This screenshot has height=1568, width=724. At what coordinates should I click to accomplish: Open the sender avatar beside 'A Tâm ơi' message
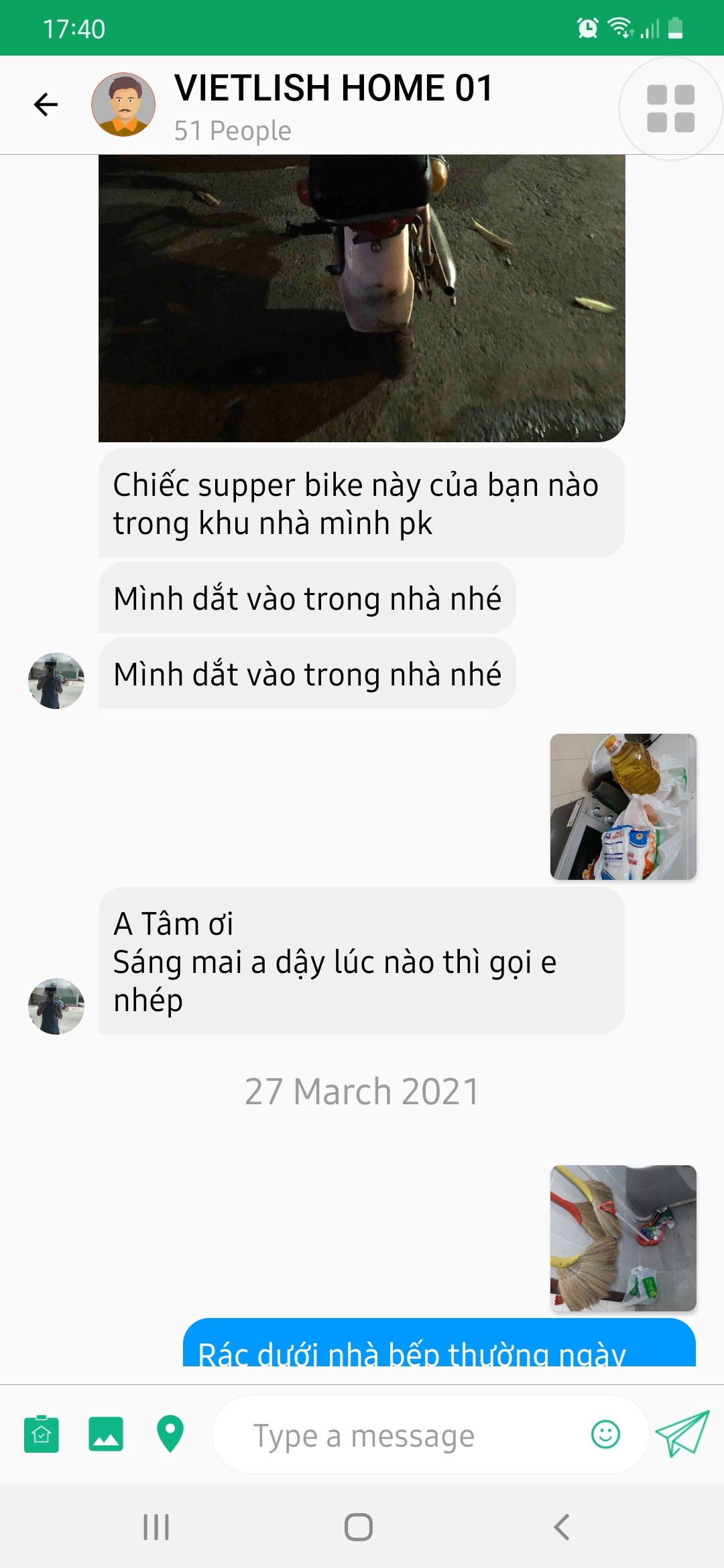[56, 1006]
